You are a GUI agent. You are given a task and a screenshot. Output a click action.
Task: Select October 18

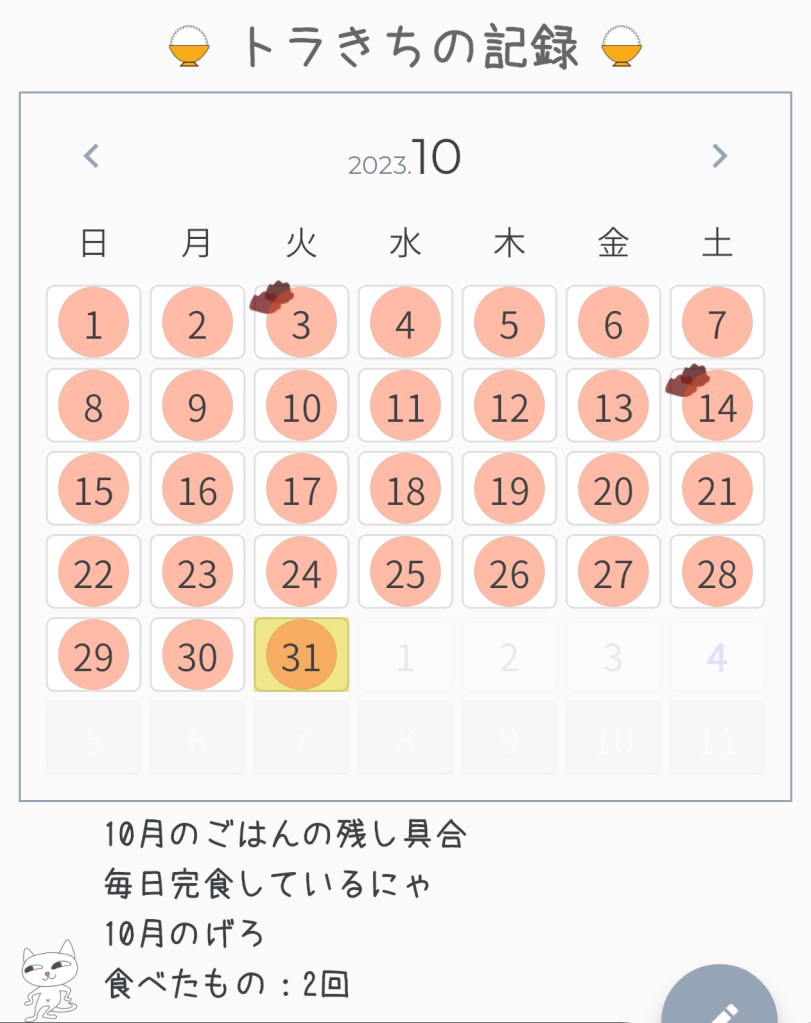405,489
